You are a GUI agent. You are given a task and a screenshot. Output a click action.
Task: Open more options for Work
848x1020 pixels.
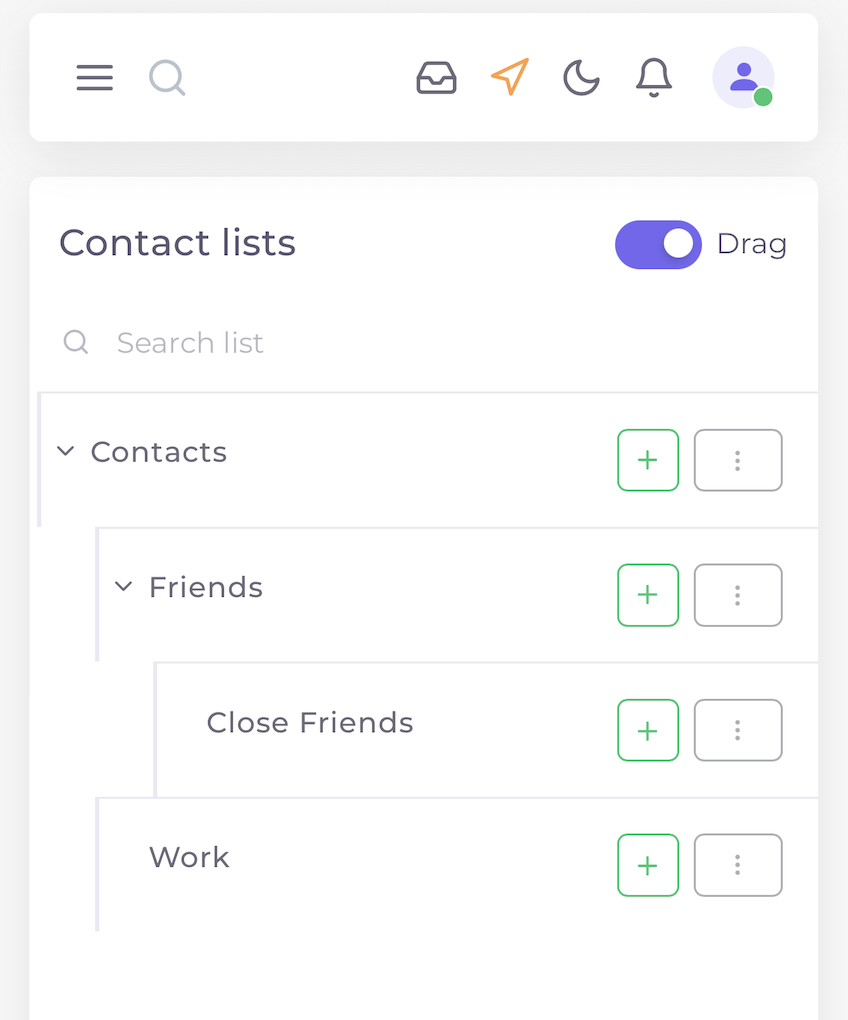click(738, 865)
